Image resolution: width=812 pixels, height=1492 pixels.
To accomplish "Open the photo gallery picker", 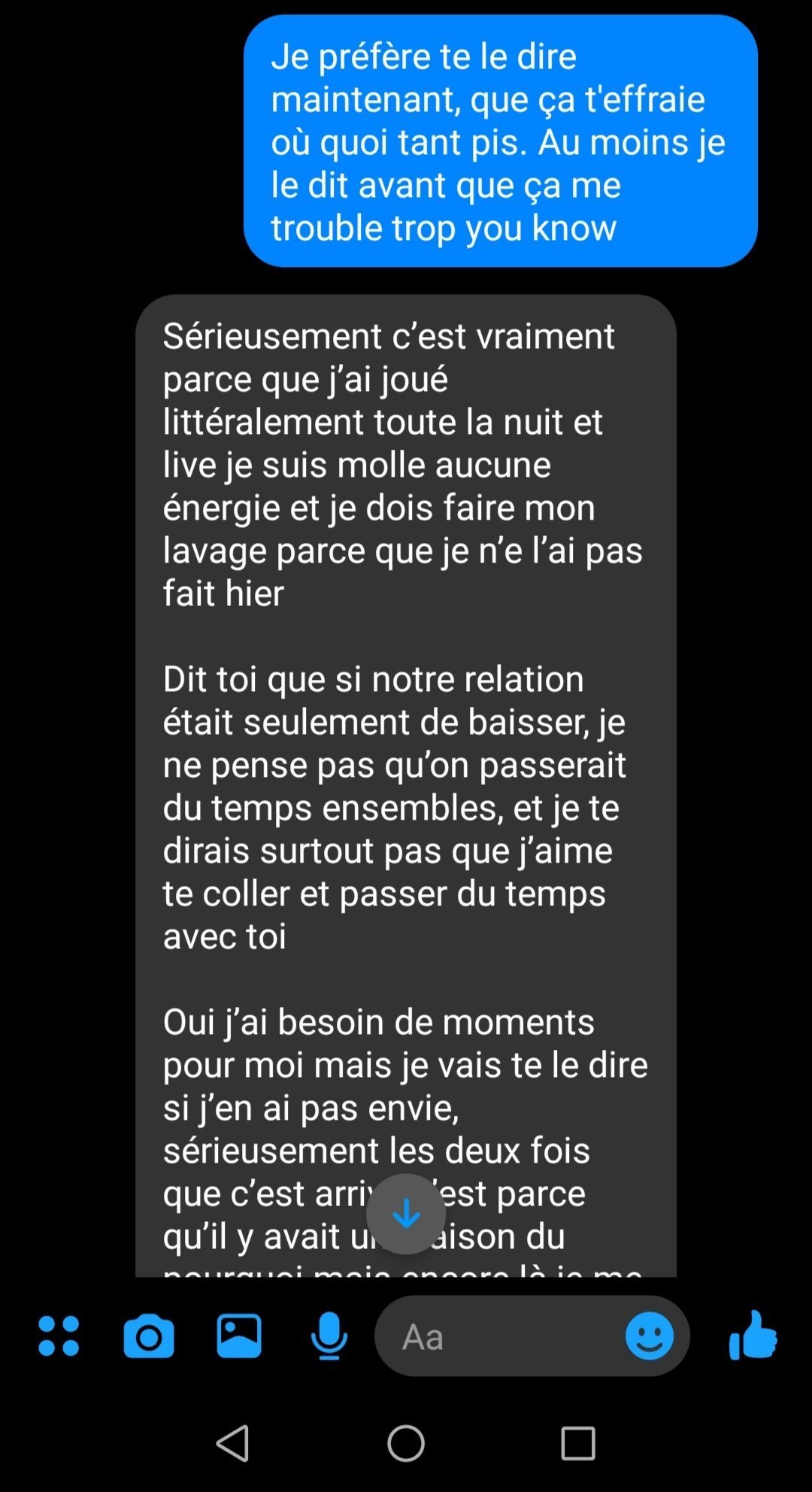I will click(x=239, y=1336).
